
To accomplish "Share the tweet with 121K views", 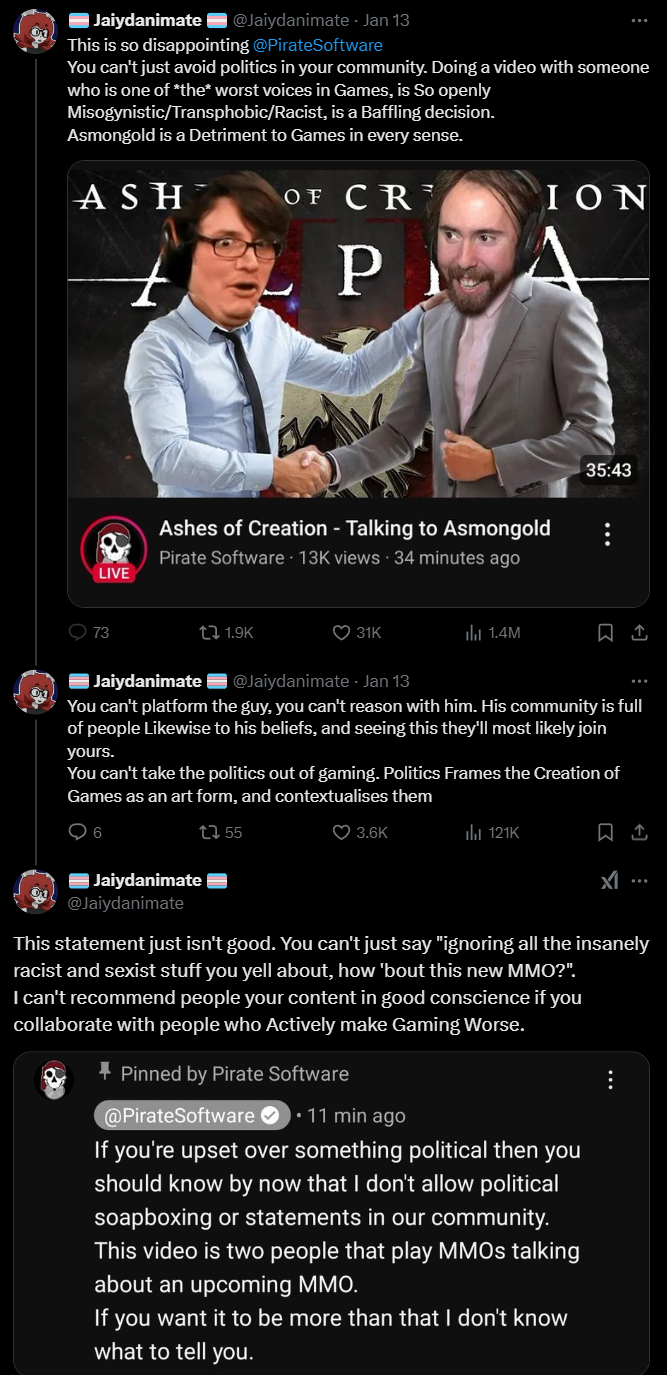I will tap(639, 832).
